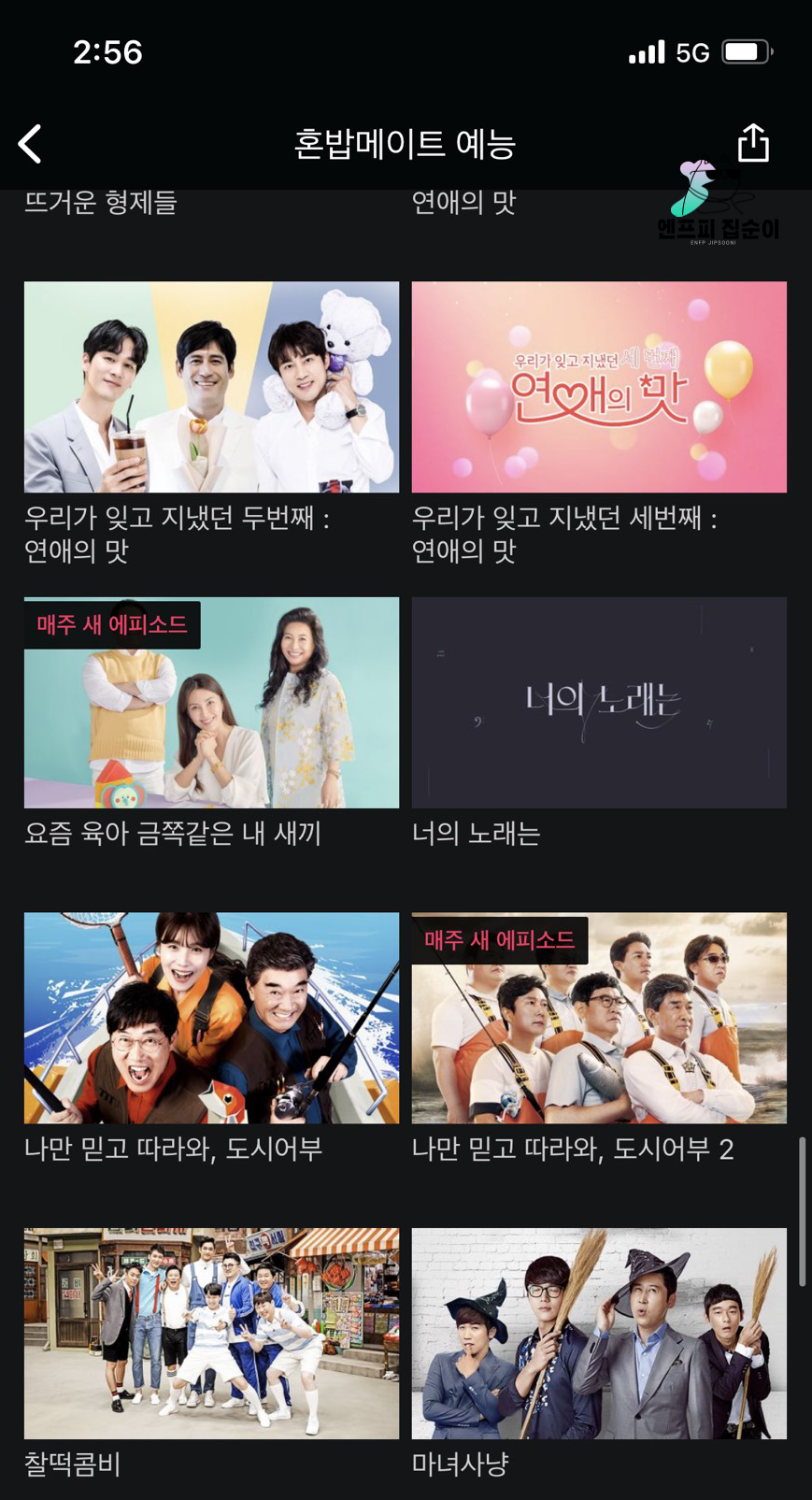Go back from 혼밥메이트 예능 list

(x=30, y=144)
